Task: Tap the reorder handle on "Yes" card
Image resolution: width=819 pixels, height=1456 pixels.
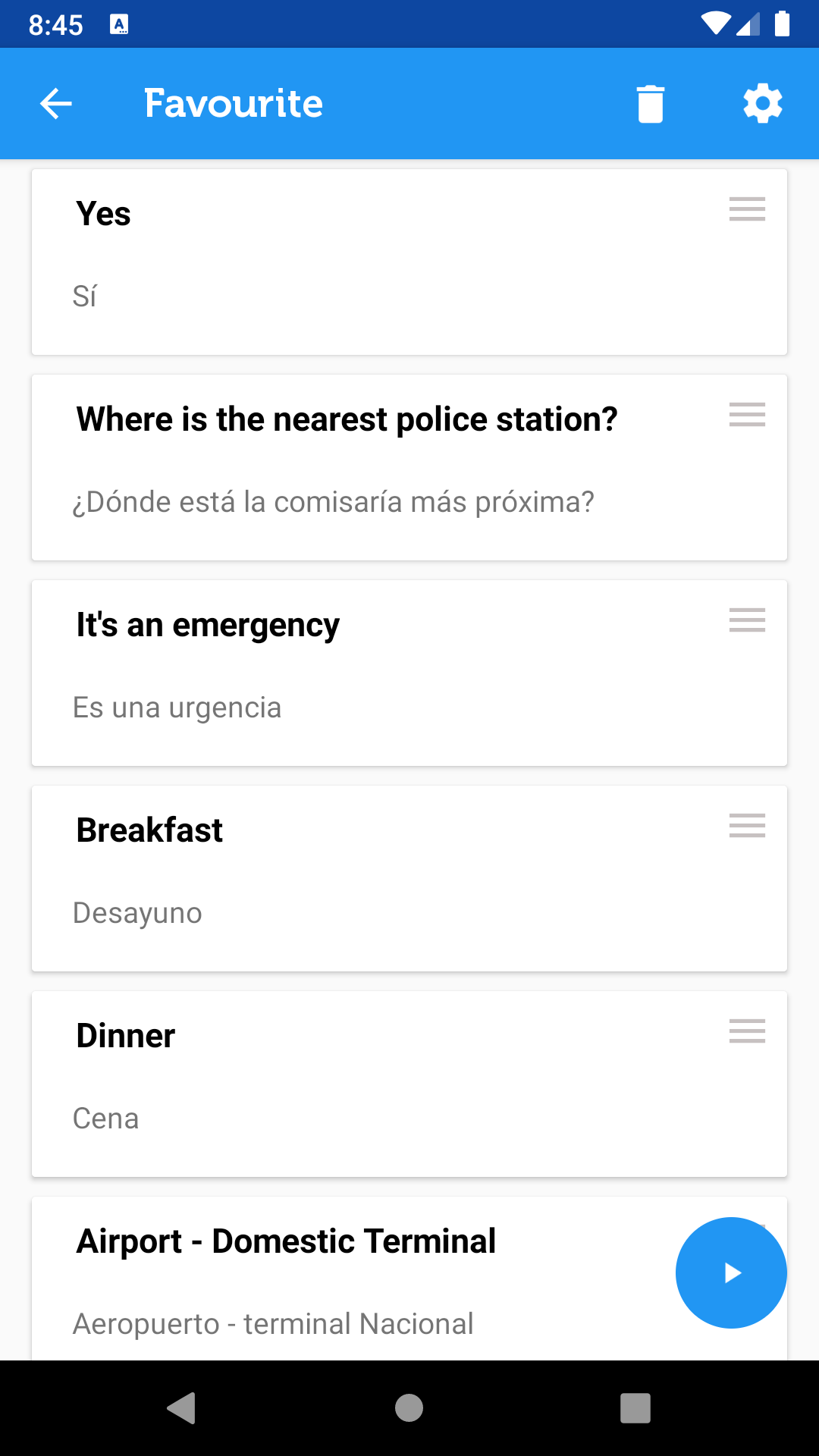Action: coord(747,209)
